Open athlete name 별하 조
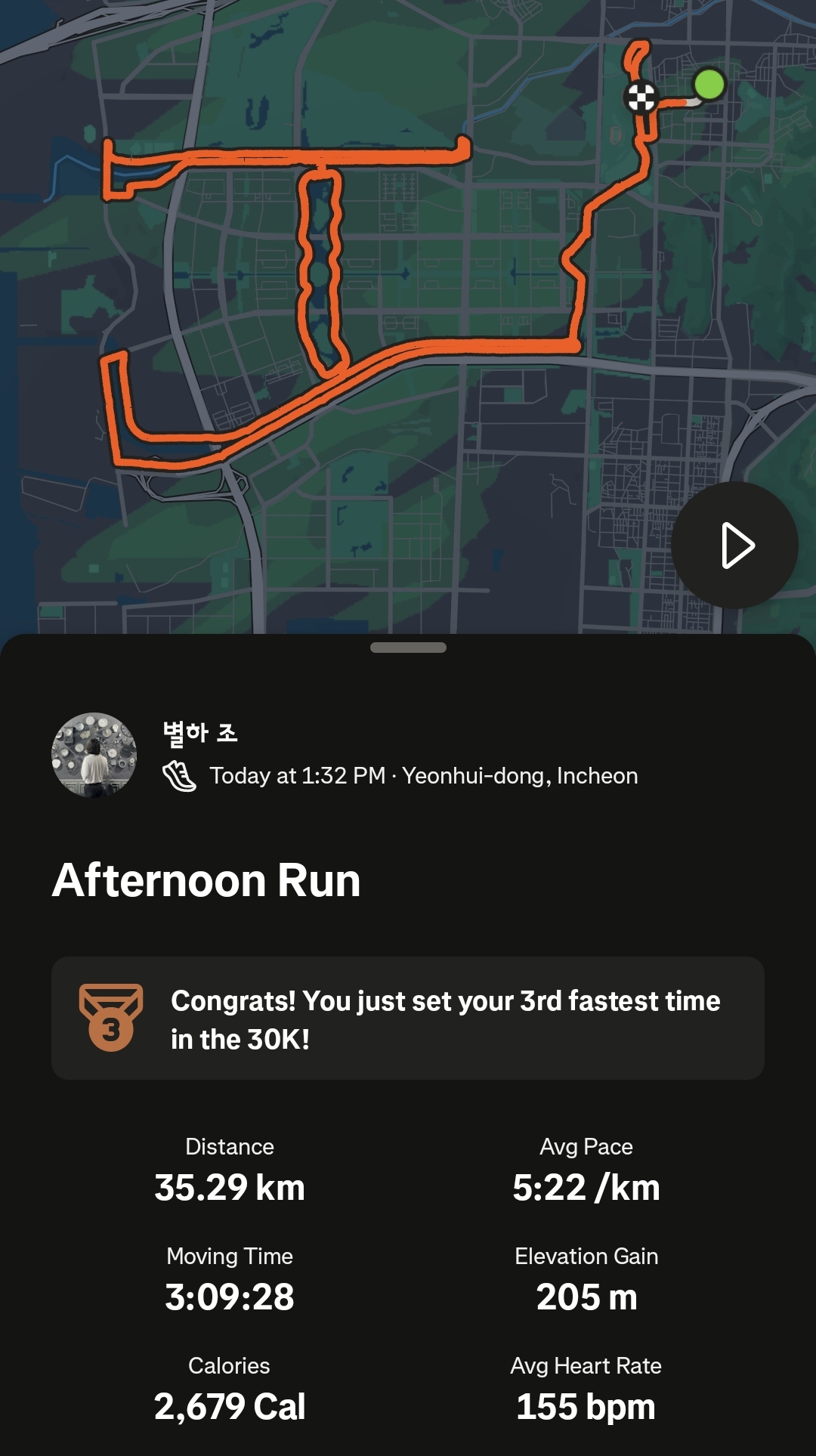Viewport: 816px width, 1456px height. [200, 732]
